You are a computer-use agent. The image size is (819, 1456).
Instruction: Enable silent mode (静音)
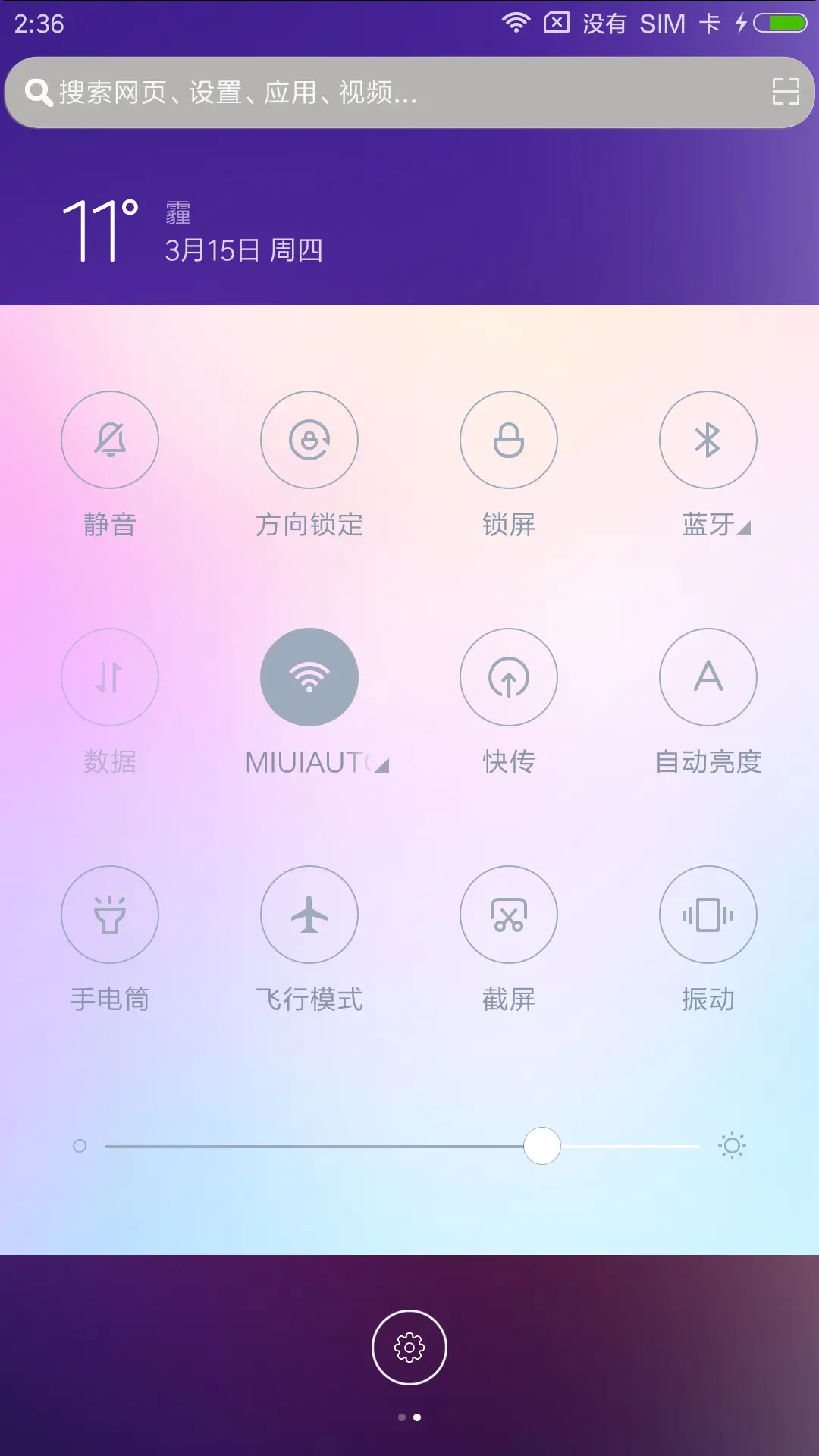pos(110,440)
